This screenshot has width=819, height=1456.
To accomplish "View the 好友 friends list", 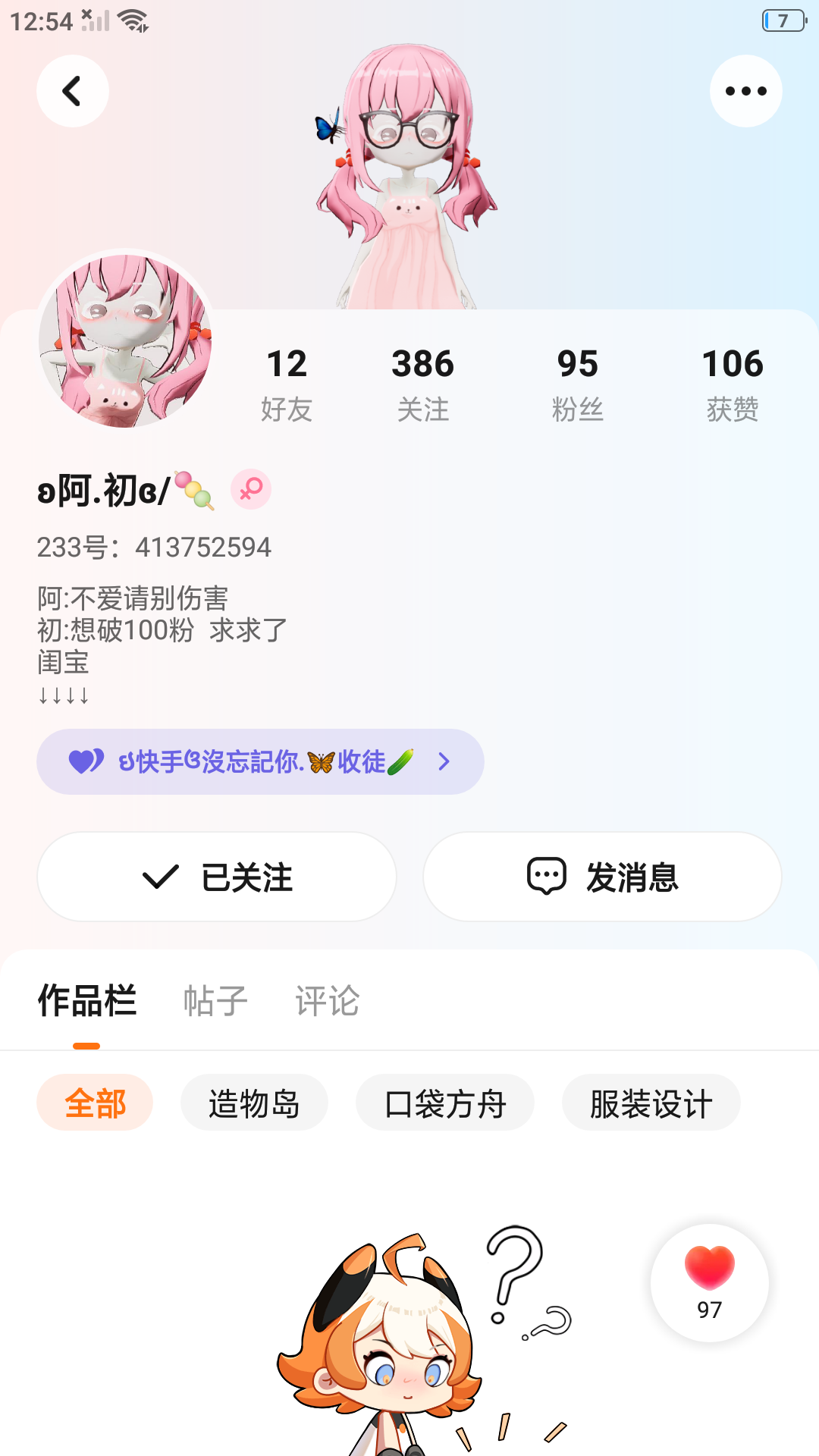I will 287,384.
